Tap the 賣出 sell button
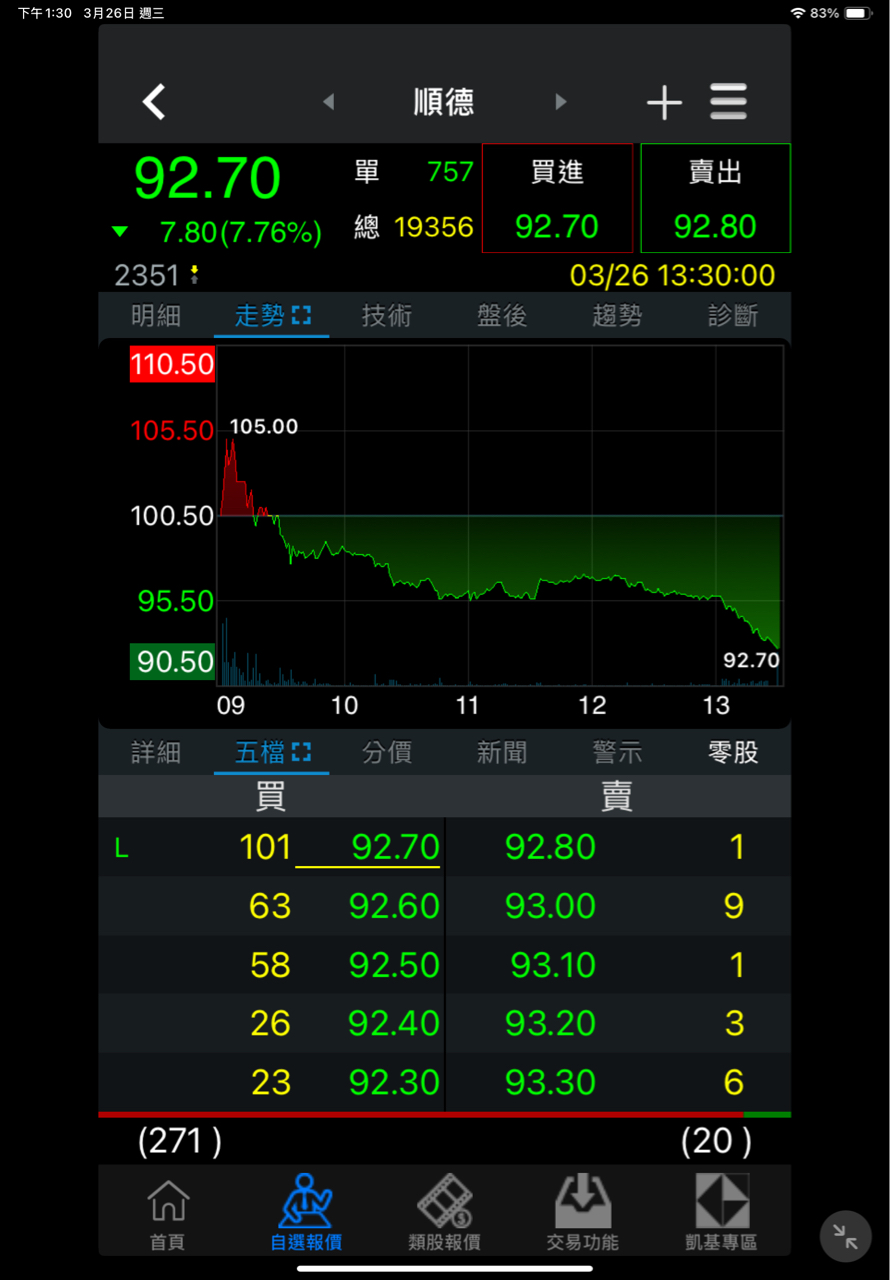This screenshot has height=1280, width=890. coord(715,198)
